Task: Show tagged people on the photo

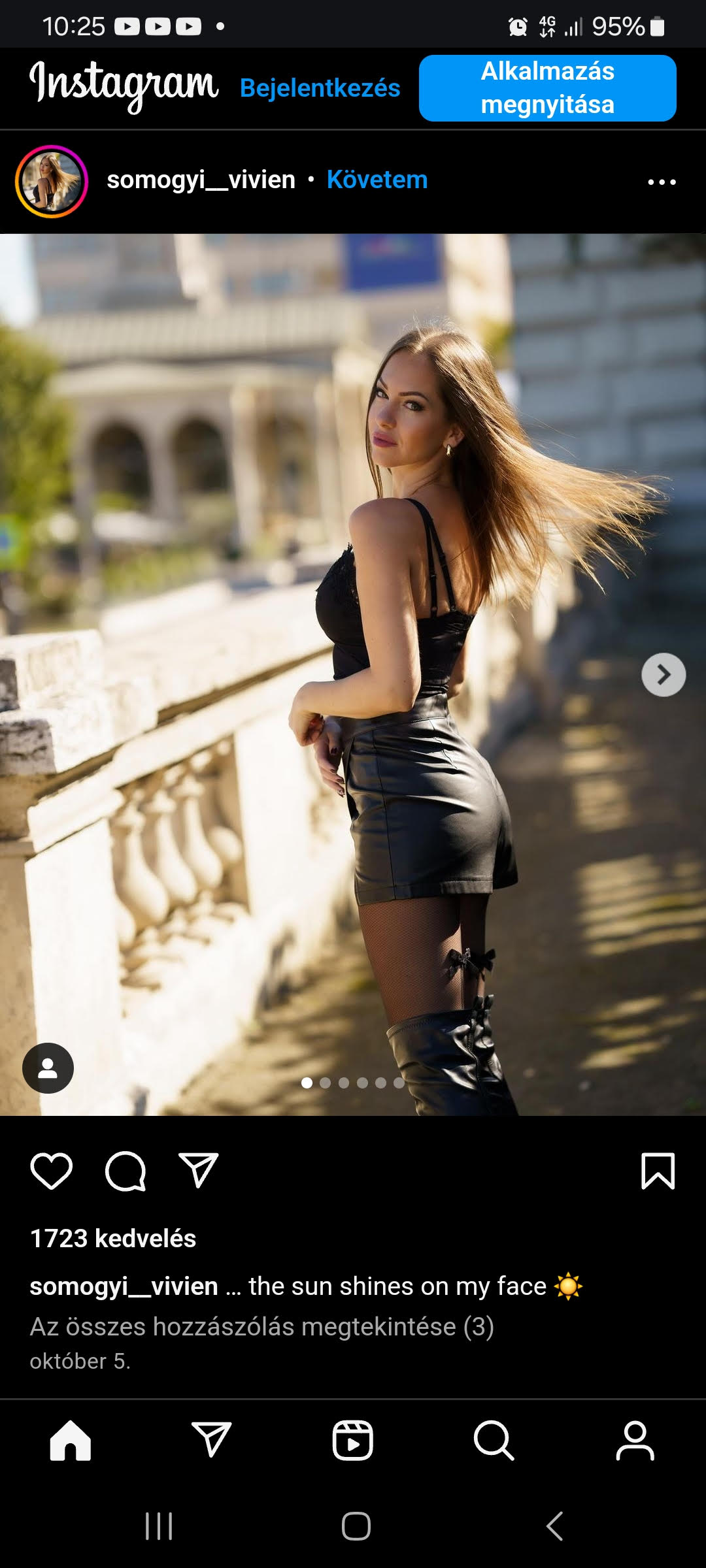Action: tap(48, 1068)
